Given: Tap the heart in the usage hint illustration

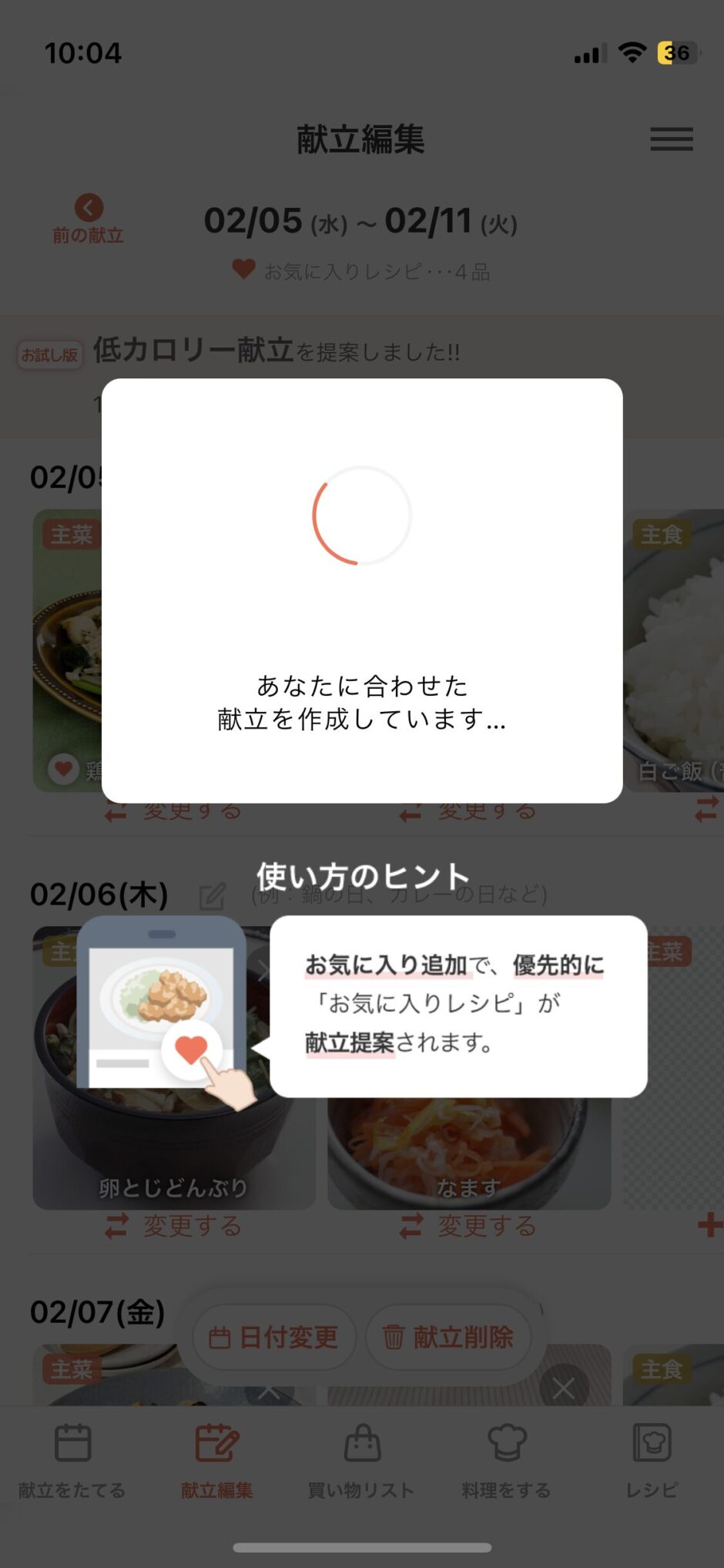Looking at the screenshot, I should 193,1048.
